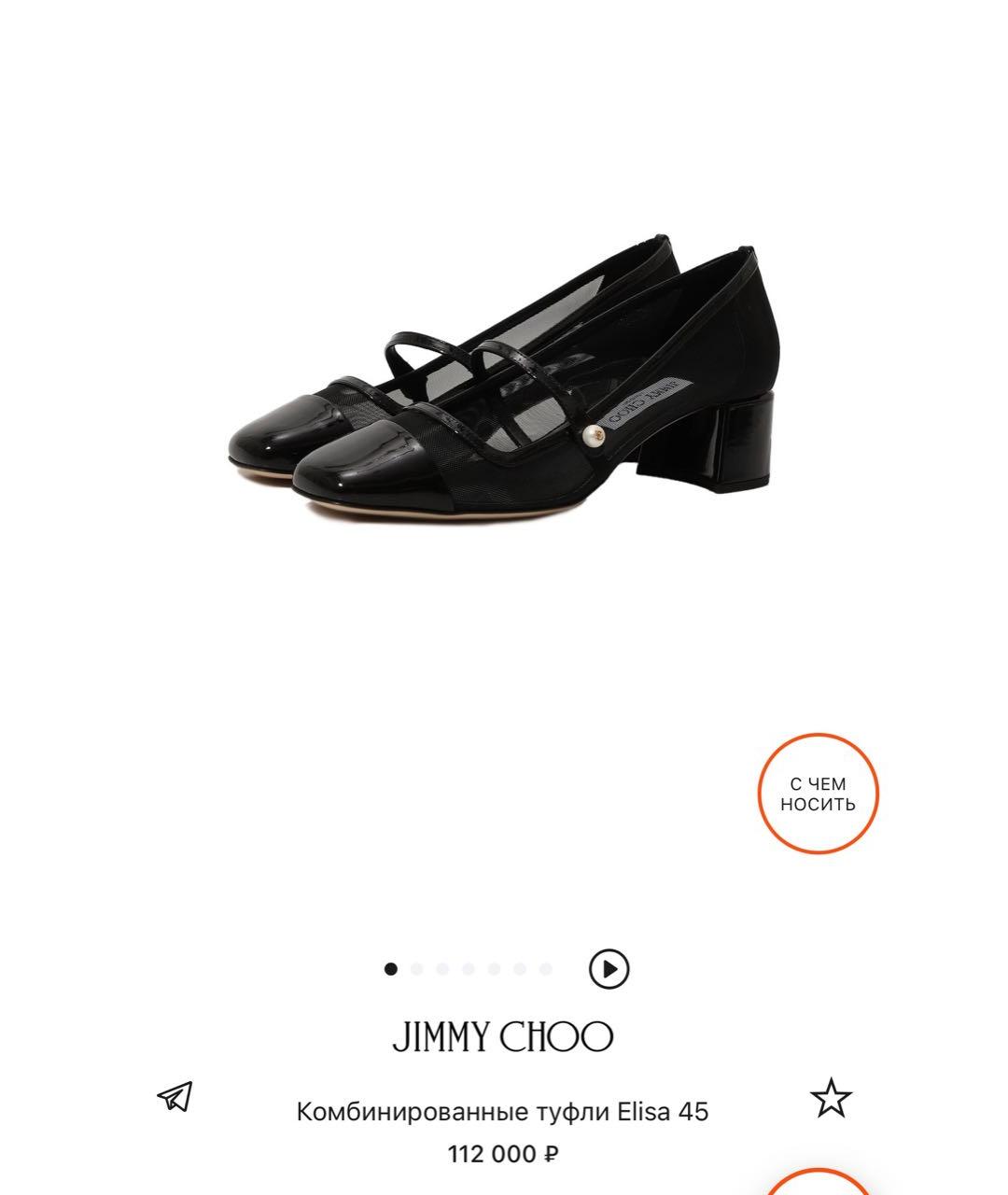Open the 'С чем носить' recommendations button
Image resolution: width=1008 pixels, height=1195 pixels.
818,794
